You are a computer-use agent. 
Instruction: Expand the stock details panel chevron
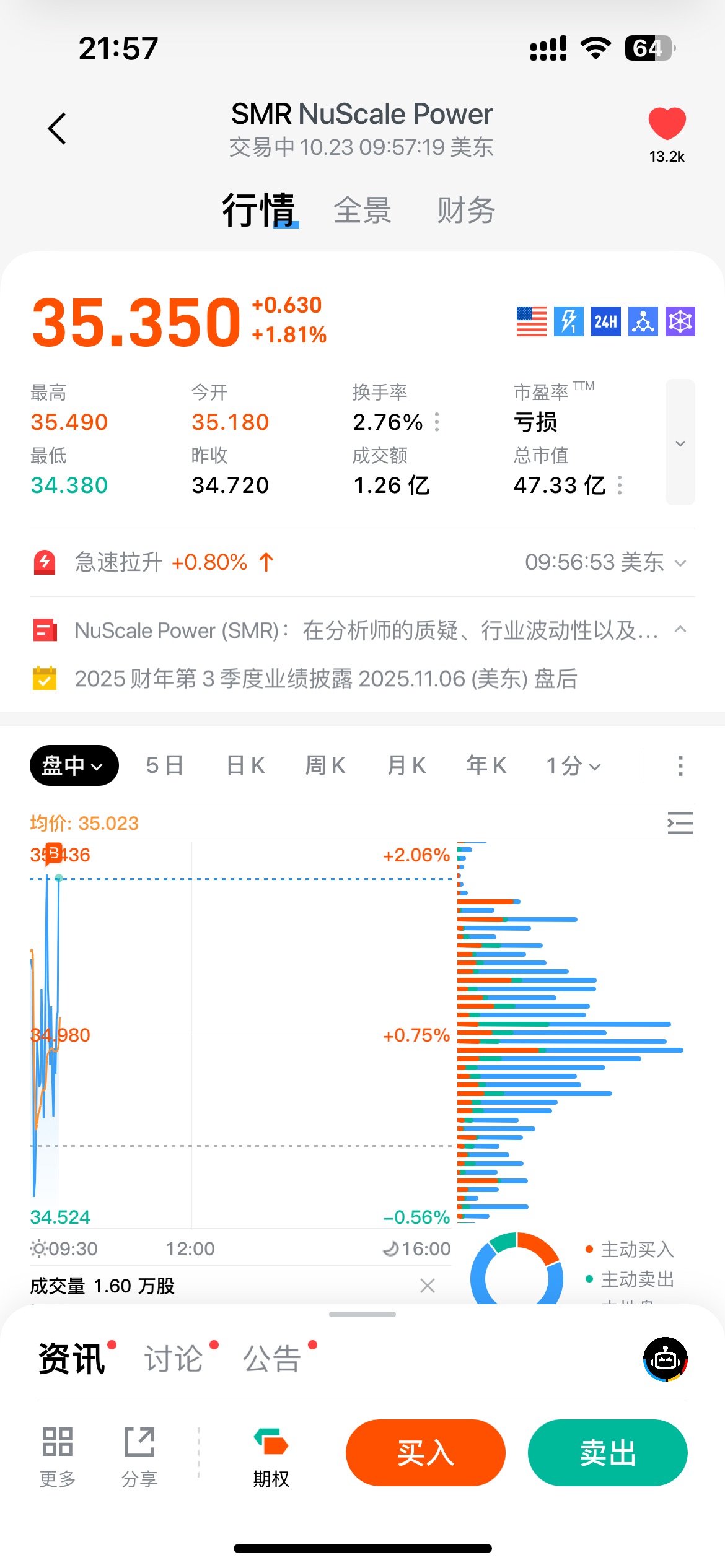(x=680, y=443)
